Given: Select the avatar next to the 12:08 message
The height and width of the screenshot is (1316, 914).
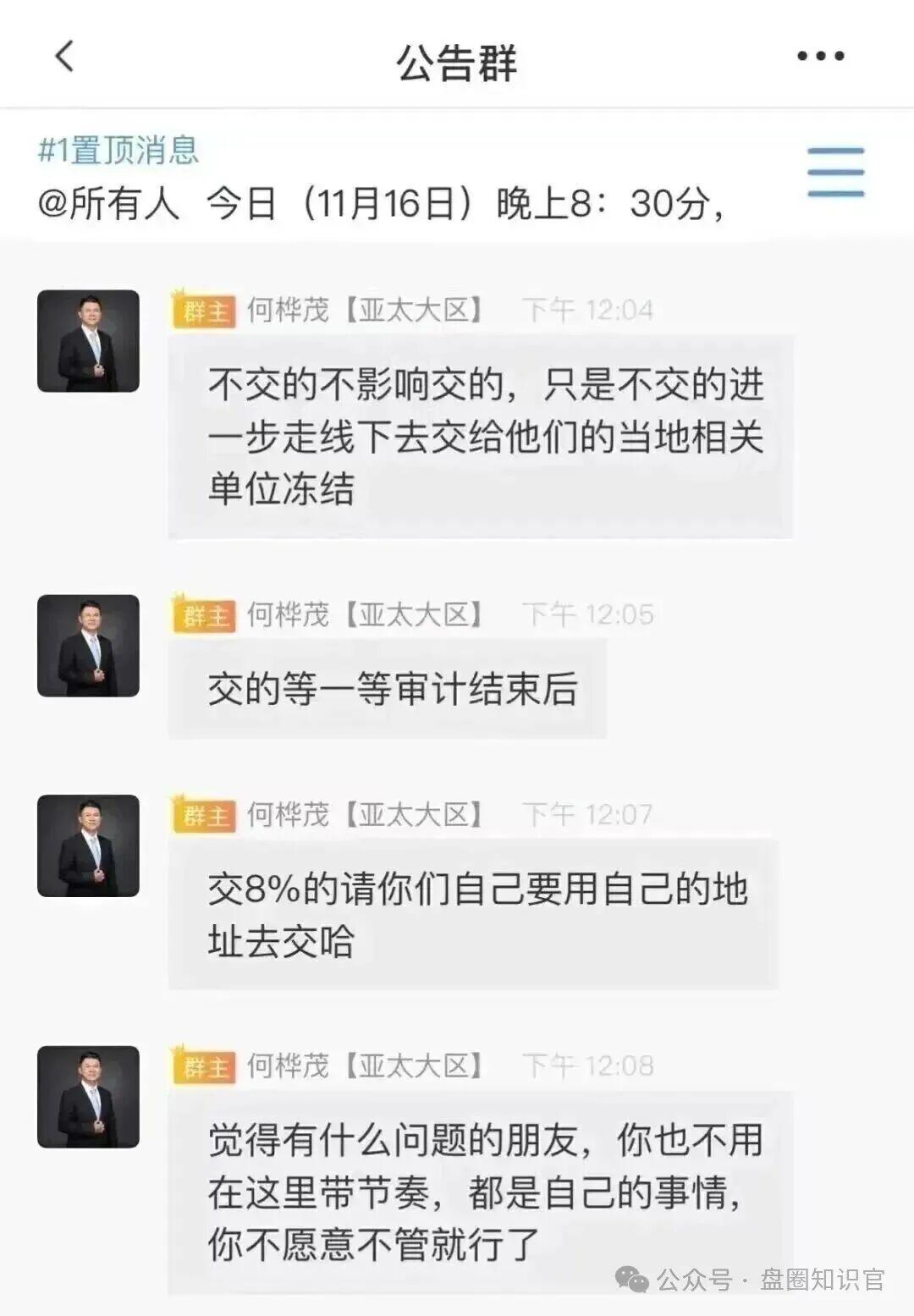Looking at the screenshot, I should point(88,1098).
